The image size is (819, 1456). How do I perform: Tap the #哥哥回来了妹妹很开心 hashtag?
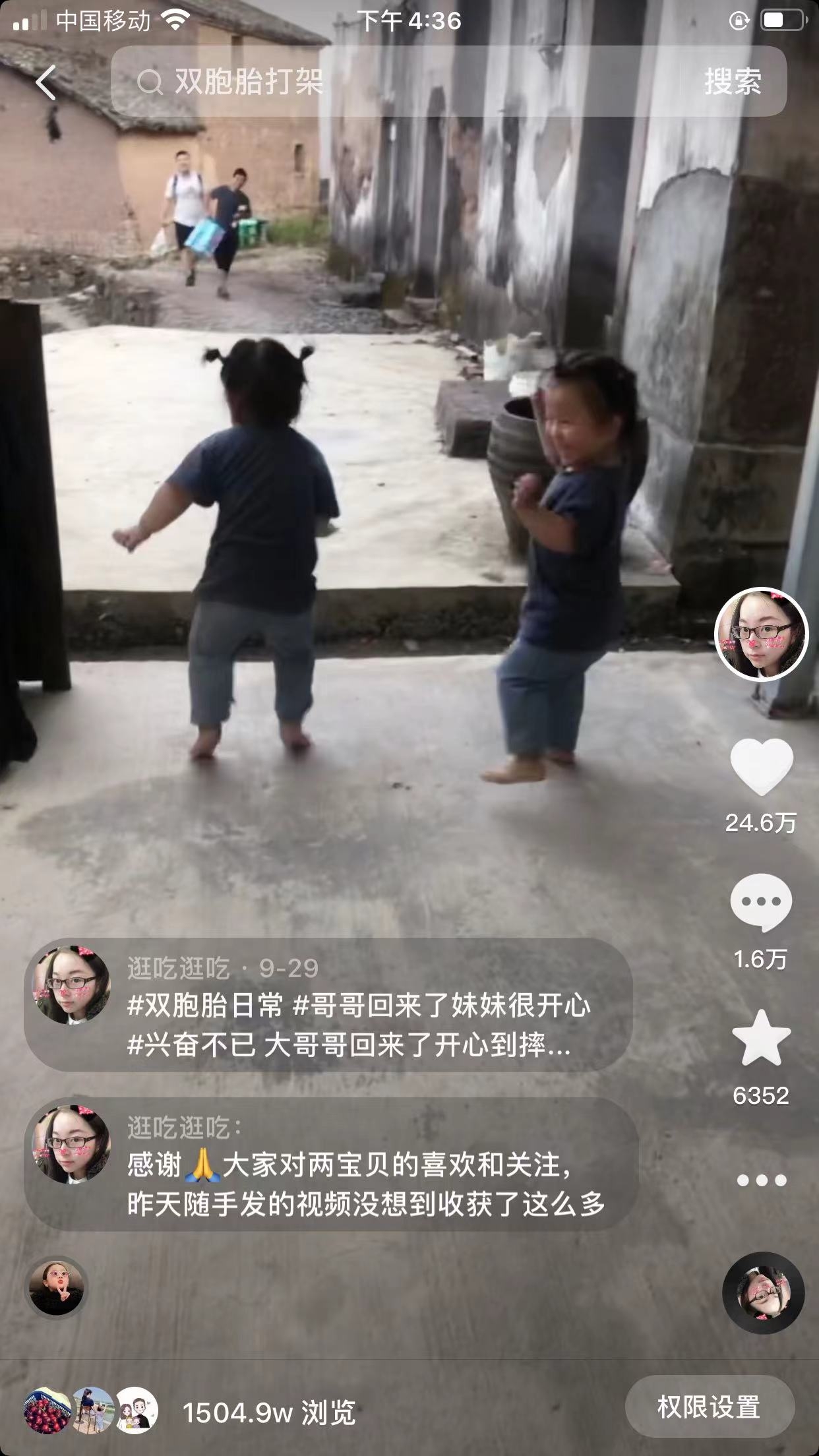click(x=442, y=1006)
